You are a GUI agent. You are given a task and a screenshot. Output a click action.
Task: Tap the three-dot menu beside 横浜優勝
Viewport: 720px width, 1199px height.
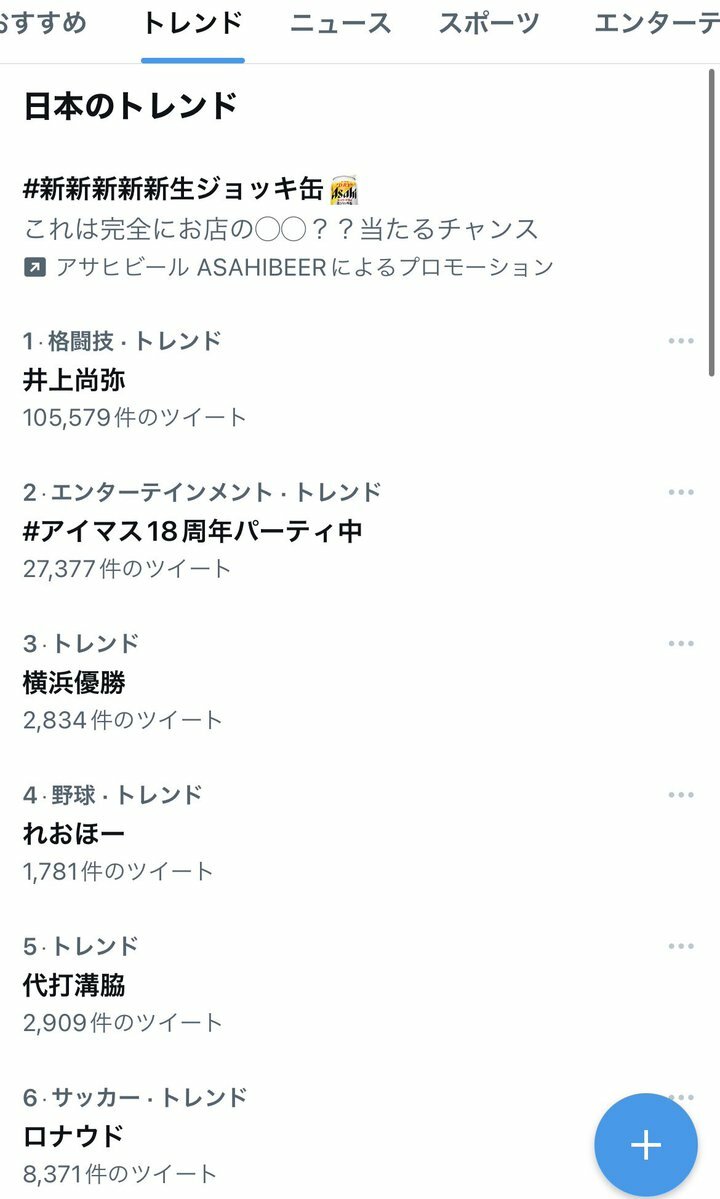[680, 644]
